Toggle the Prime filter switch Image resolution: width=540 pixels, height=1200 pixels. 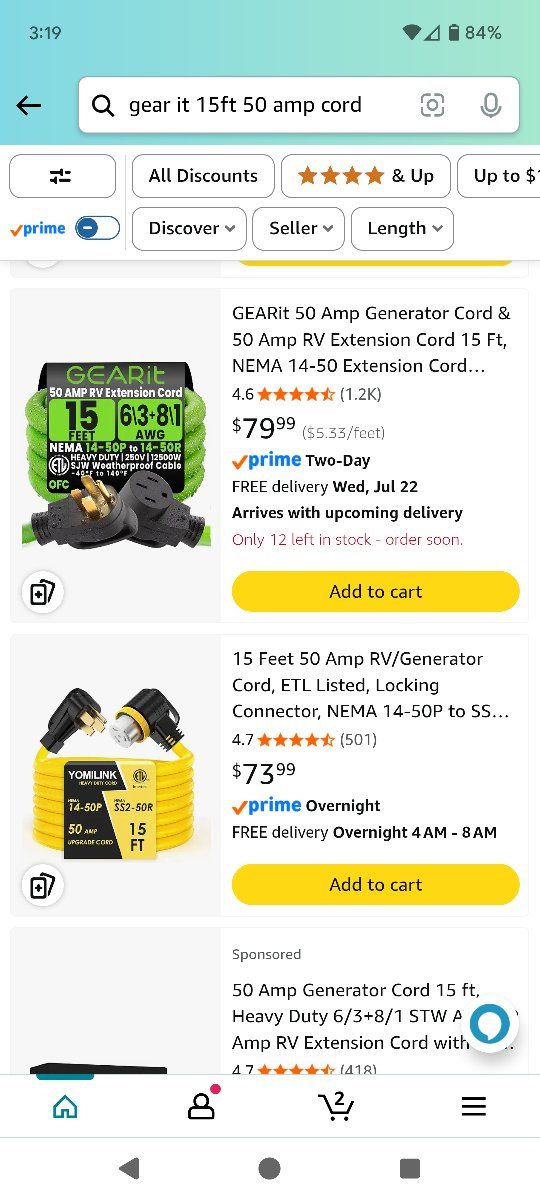[98, 228]
